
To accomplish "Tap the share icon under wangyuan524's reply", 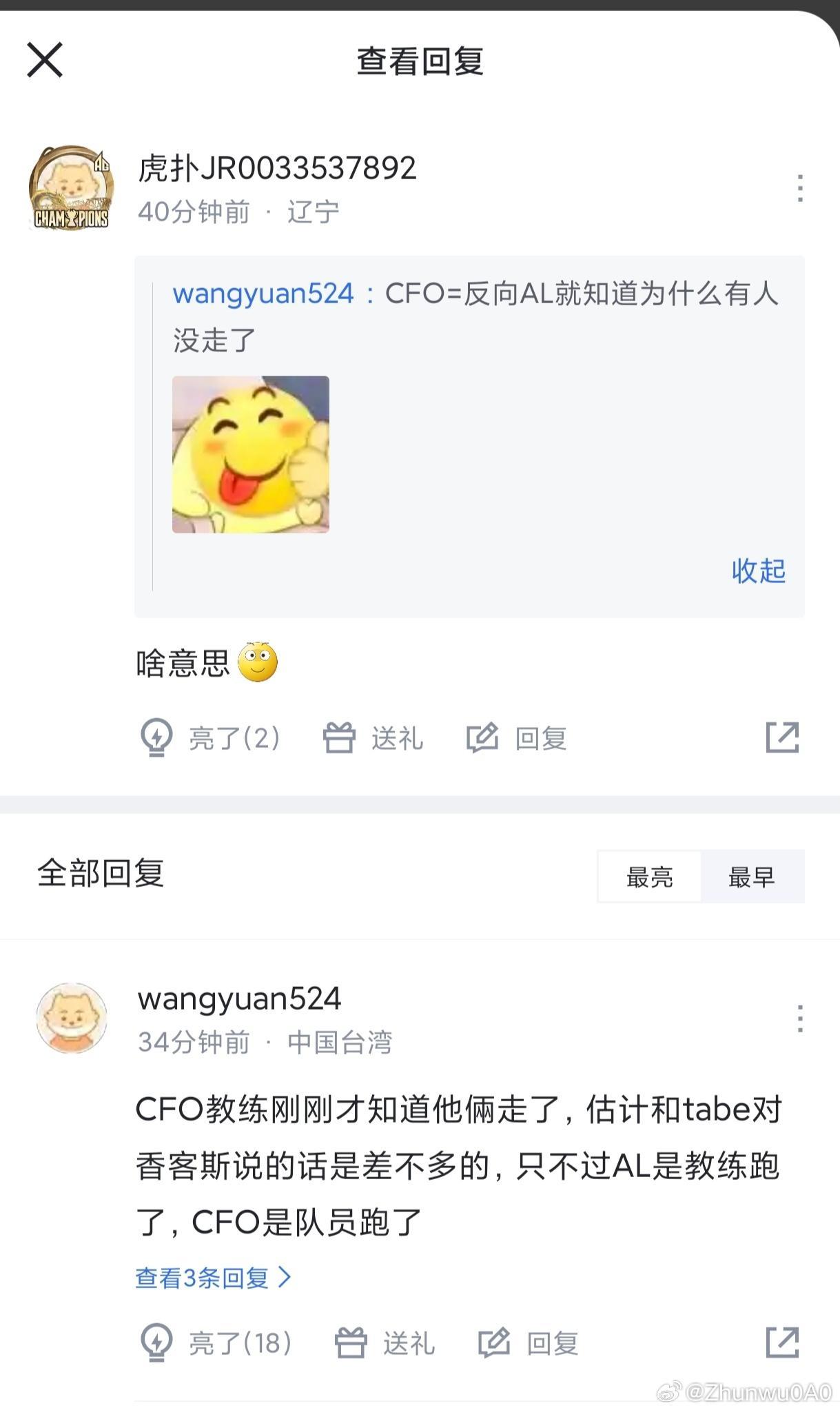I will pyautogui.click(x=782, y=1341).
